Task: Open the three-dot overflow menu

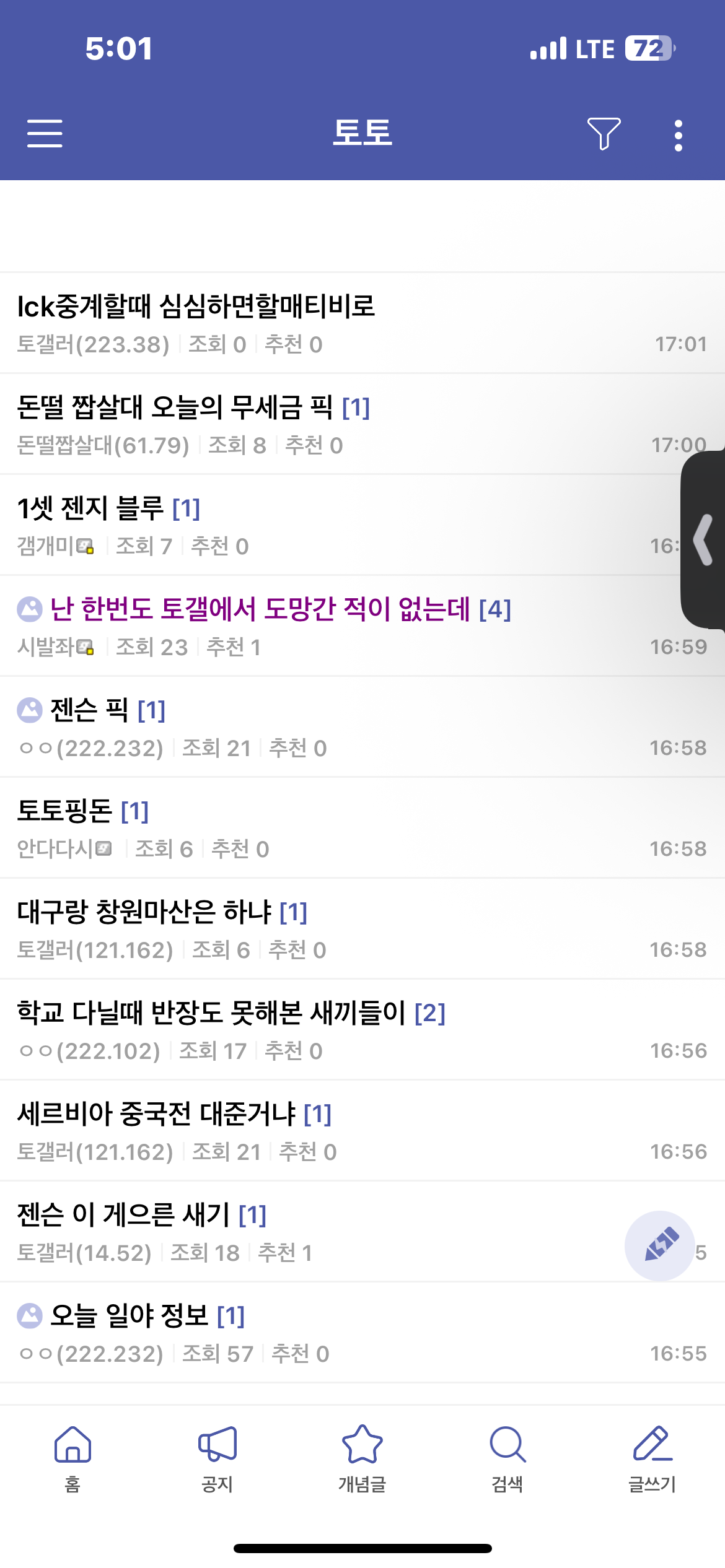Action: pos(679,135)
